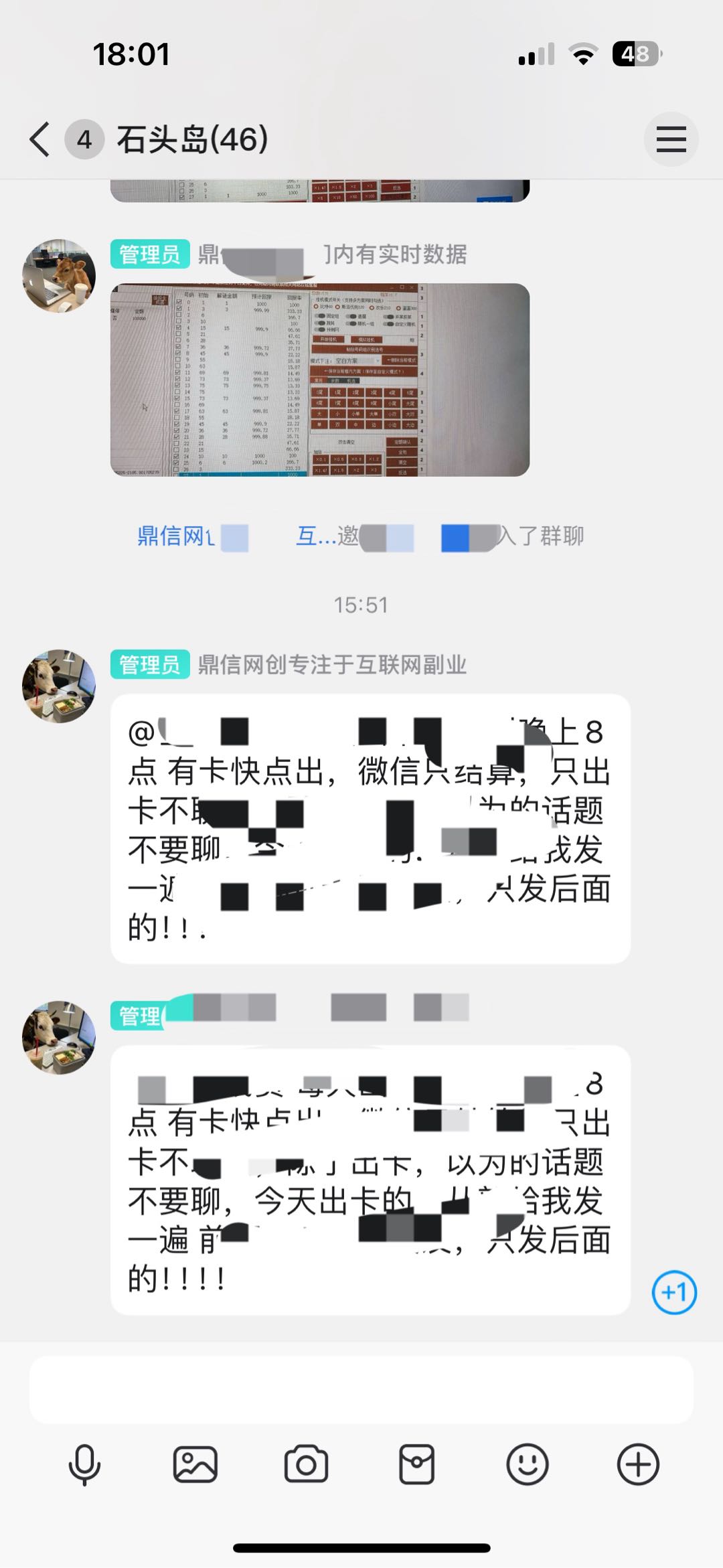Go back to the chat list
This screenshot has width=723, height=1568.
38,139
